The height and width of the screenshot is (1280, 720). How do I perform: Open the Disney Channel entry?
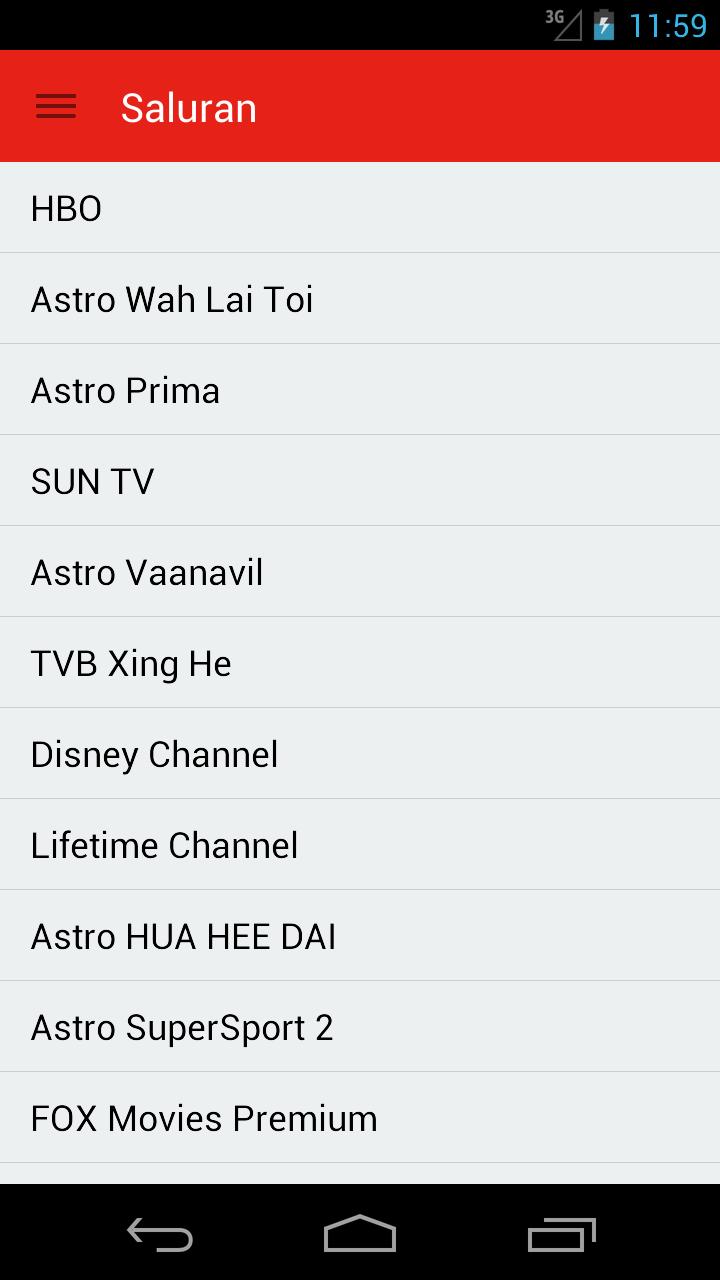point(360,753)
